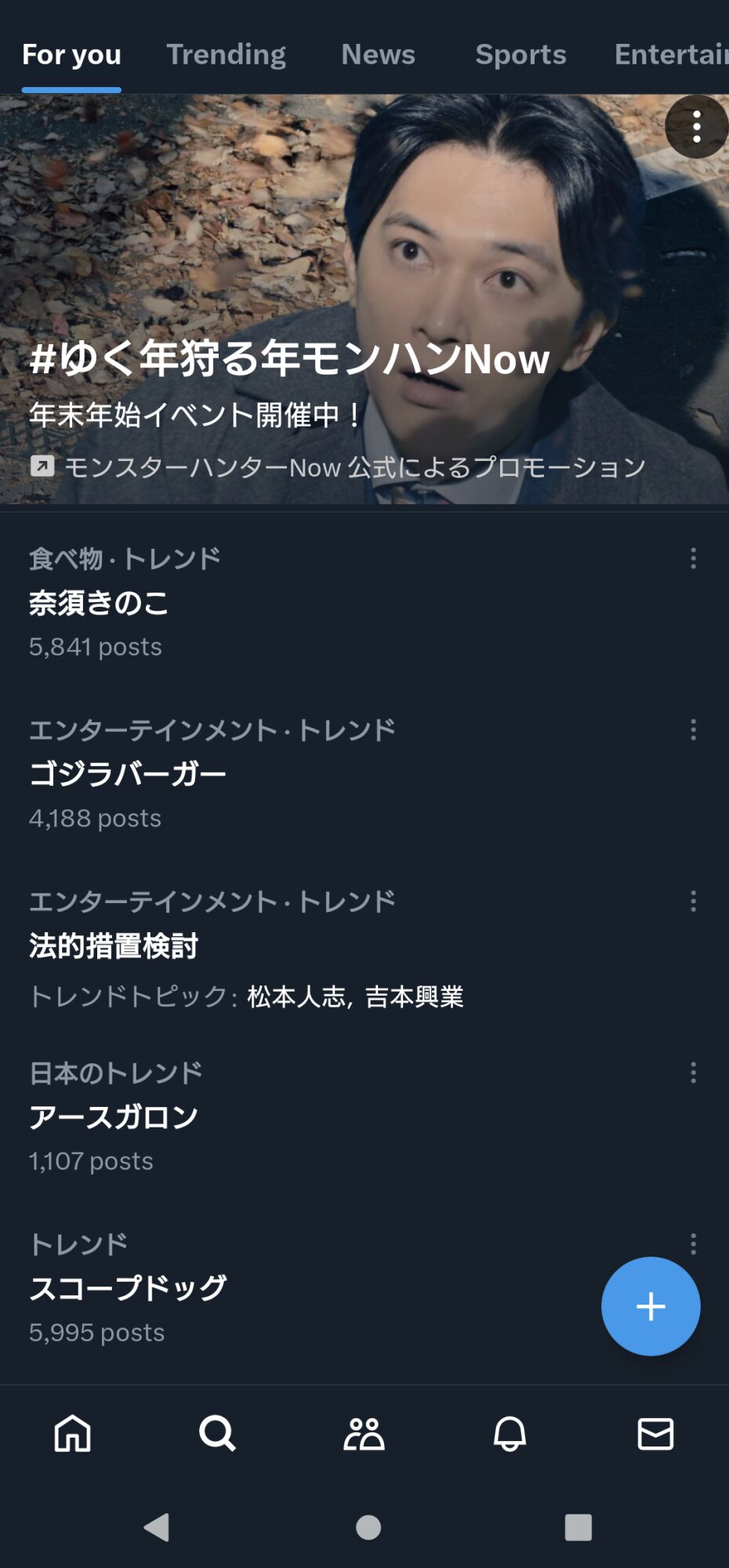Go to the Home tab
The image size is (729, 1568).
click(73, 1434)
